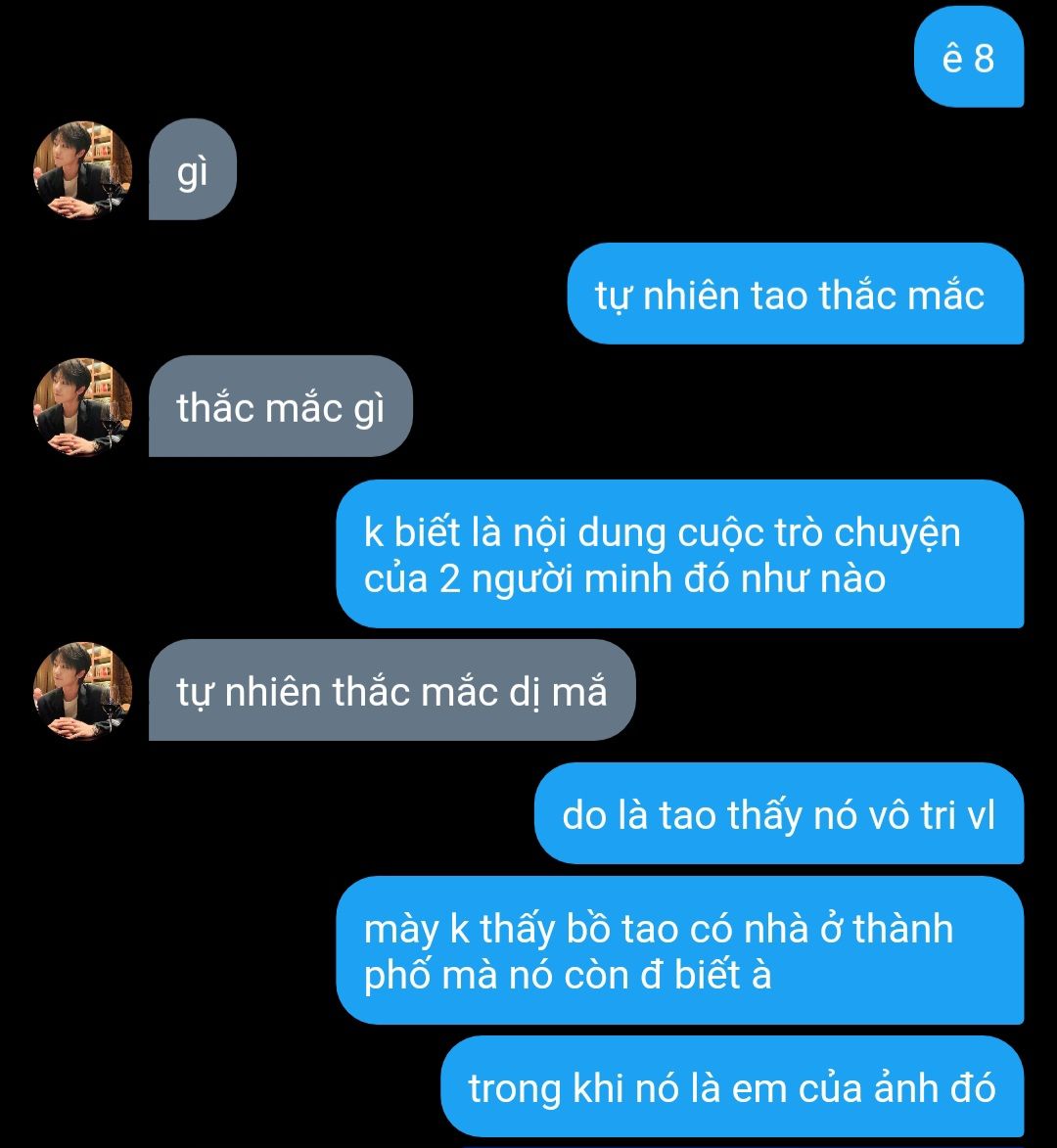View profile from avatar beside "tự nhiên thắc mắc dị mắ"
The width and height of the screenshot is (1057, 1148).
click(x=83, y=691)
